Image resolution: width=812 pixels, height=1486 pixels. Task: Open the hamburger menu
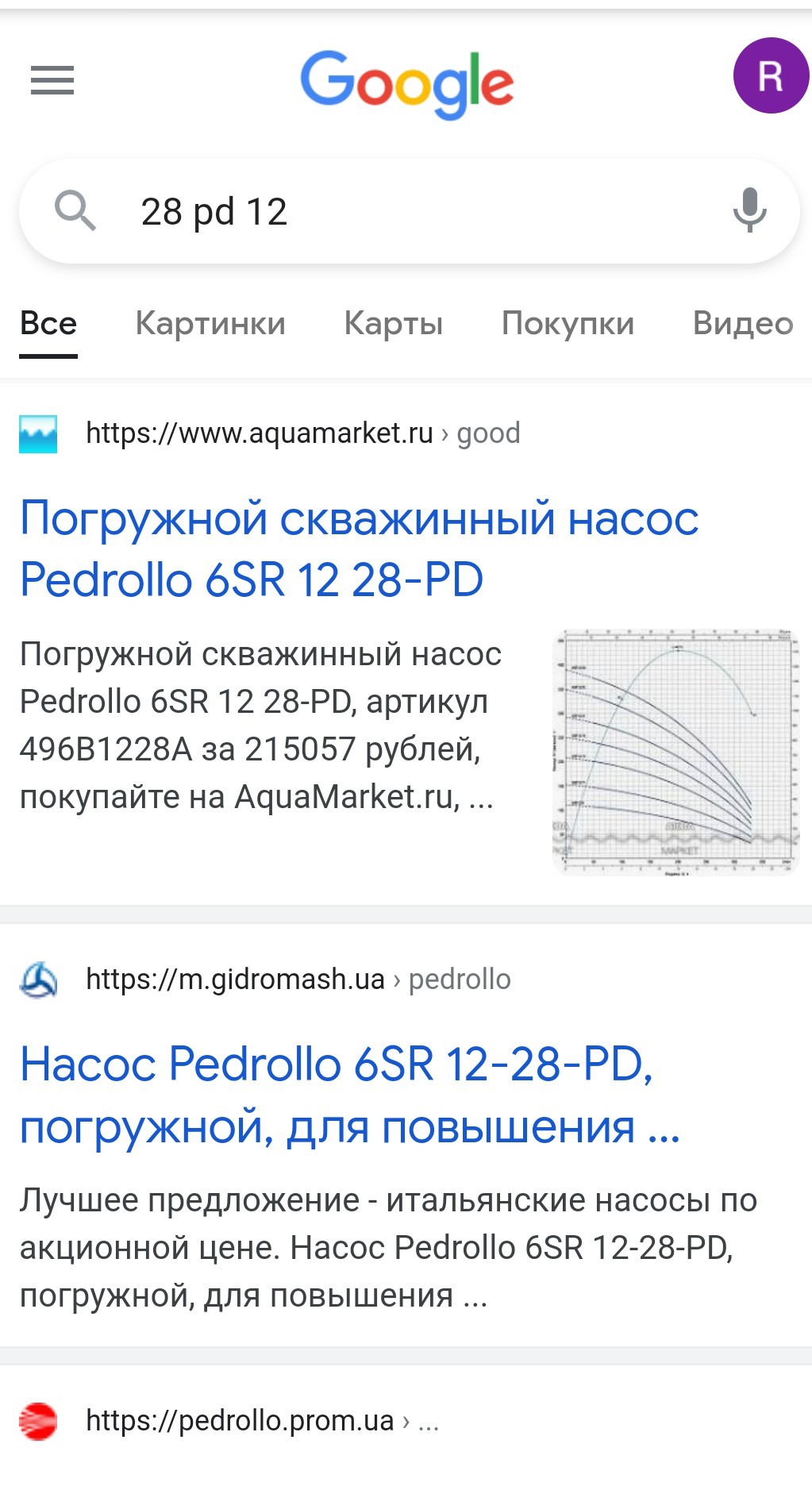[52, 80]
